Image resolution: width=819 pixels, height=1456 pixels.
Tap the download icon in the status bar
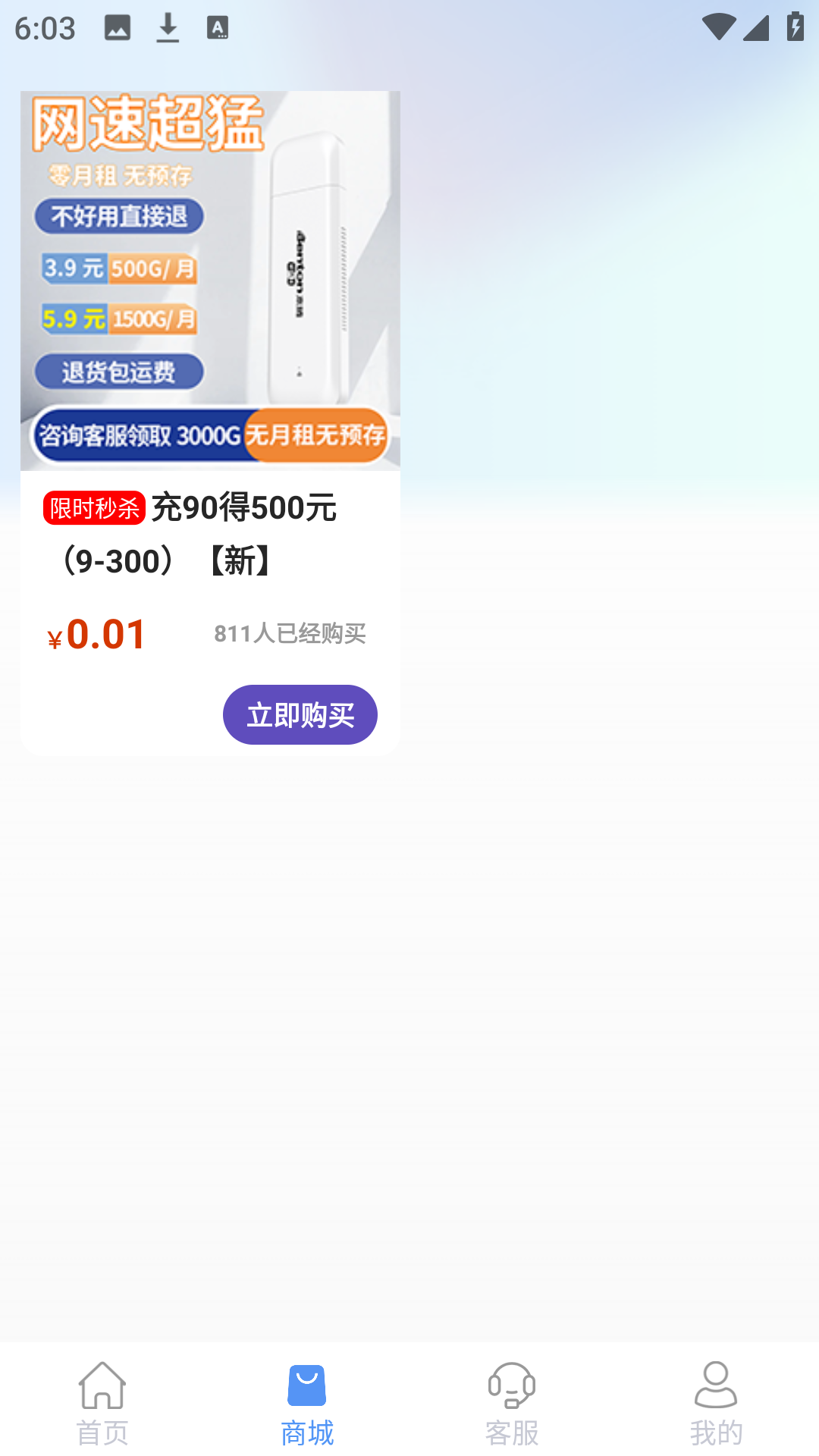[x=167, y=27]
